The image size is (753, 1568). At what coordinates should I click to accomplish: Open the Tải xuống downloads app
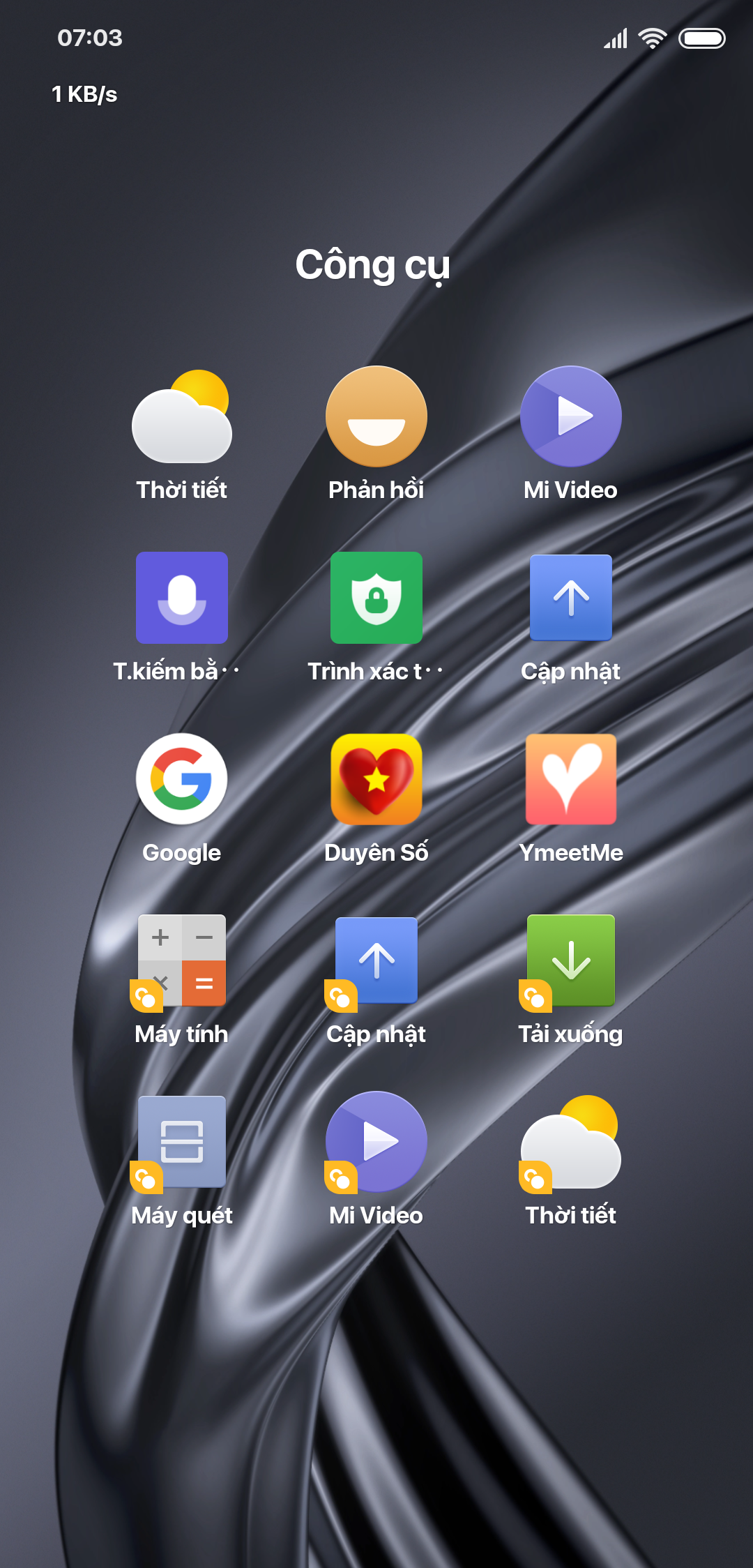(570, 960)
